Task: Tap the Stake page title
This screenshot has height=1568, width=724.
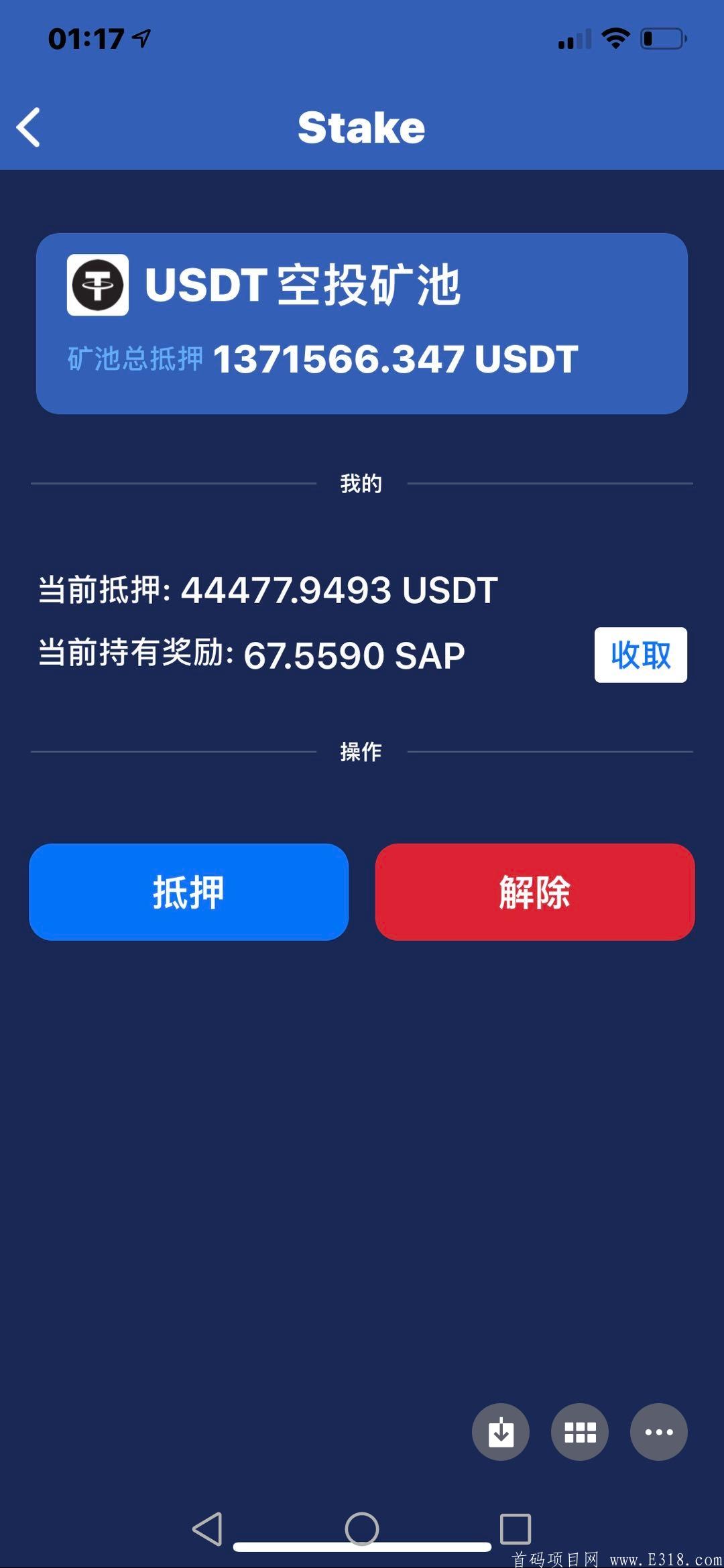Action: (x=362, y=127)
